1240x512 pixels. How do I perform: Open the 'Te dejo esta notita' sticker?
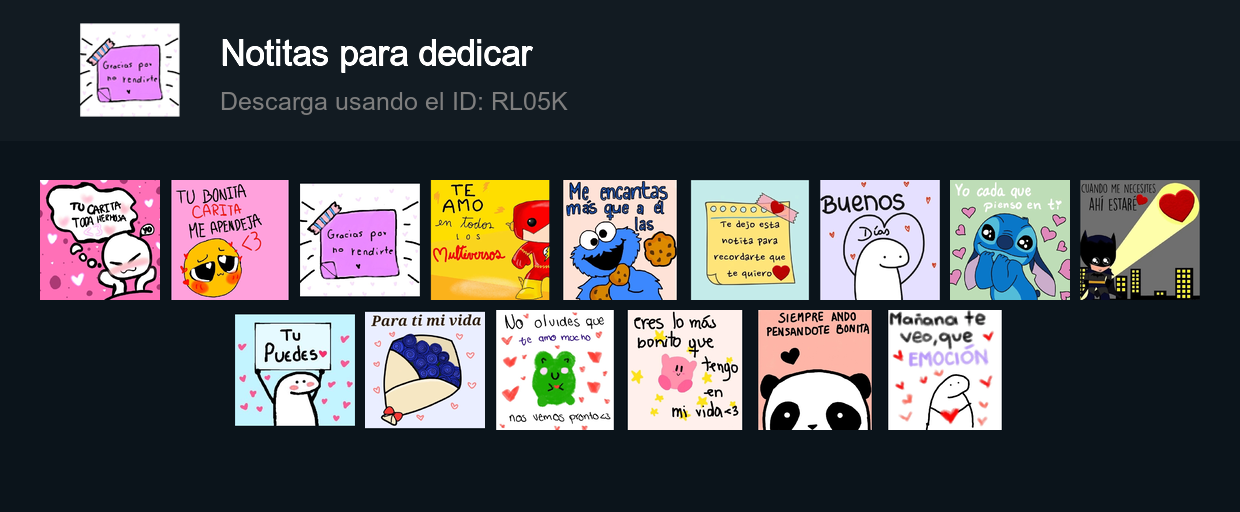pos(750,240)
